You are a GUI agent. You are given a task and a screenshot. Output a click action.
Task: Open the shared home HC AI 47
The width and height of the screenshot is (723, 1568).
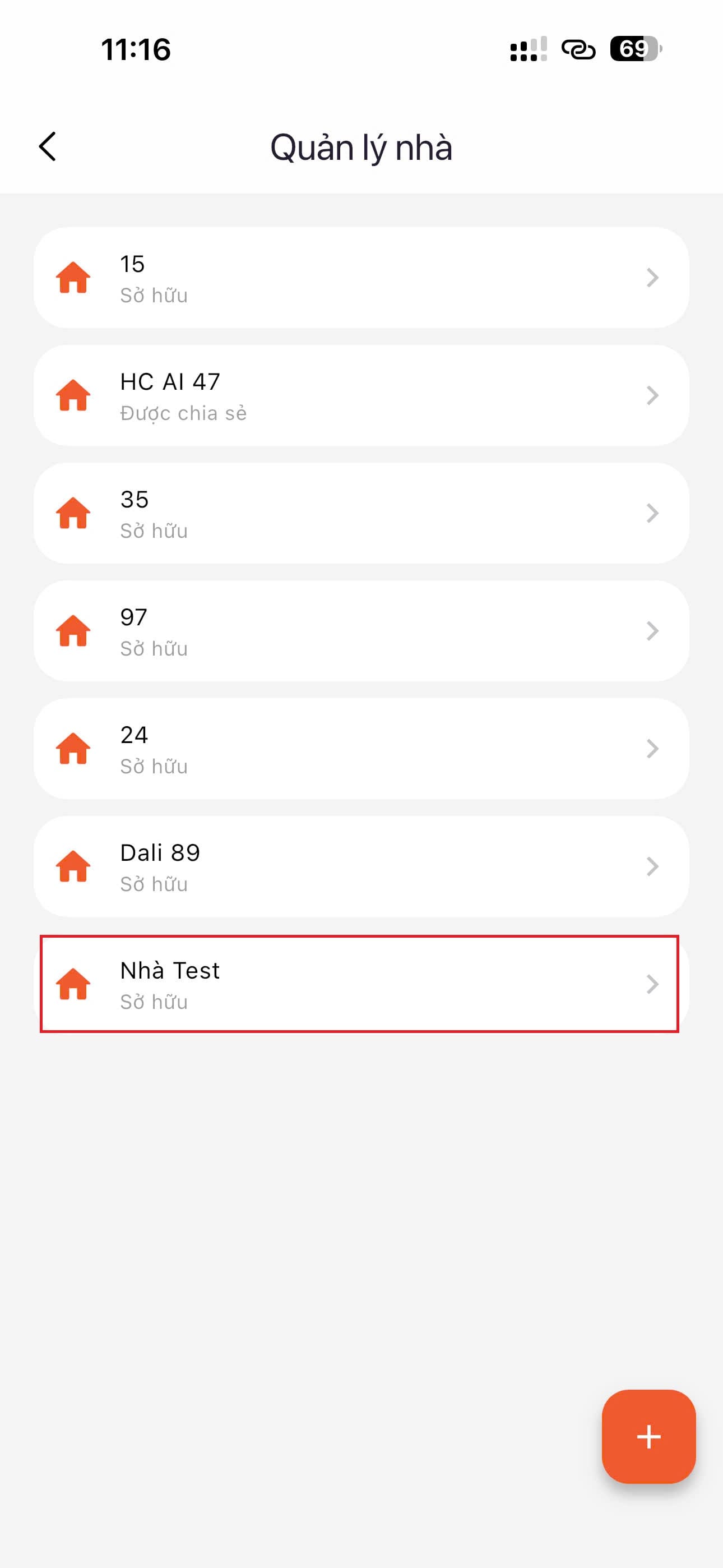361,396
